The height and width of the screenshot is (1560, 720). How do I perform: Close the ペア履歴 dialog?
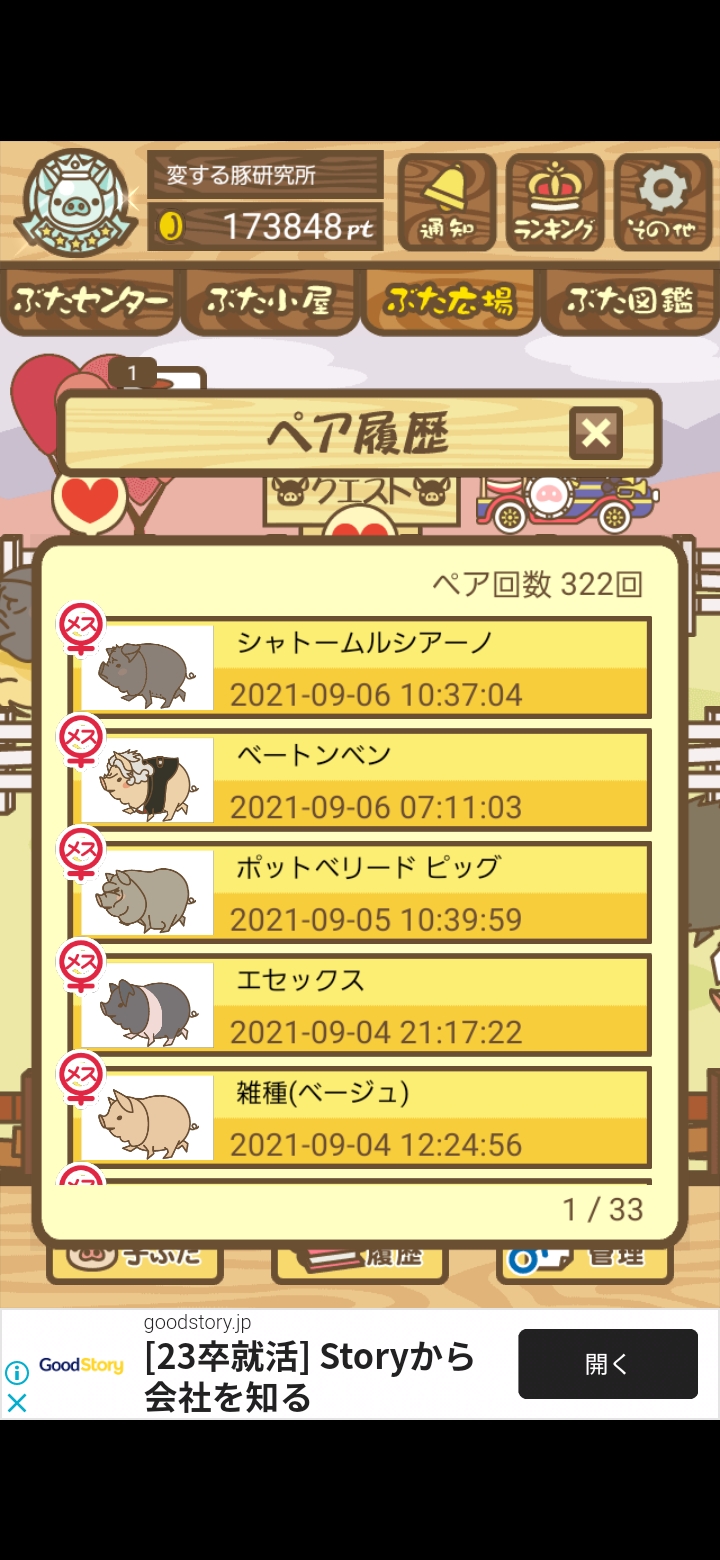(x=596, y=433)
